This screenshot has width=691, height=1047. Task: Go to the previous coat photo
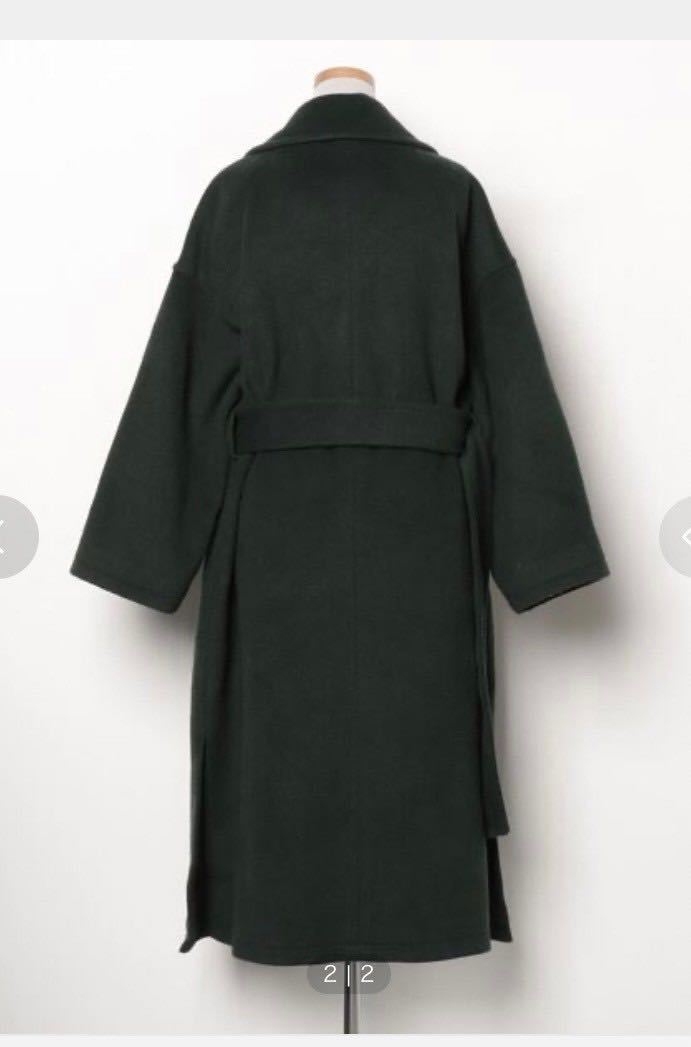pos(12,537)
